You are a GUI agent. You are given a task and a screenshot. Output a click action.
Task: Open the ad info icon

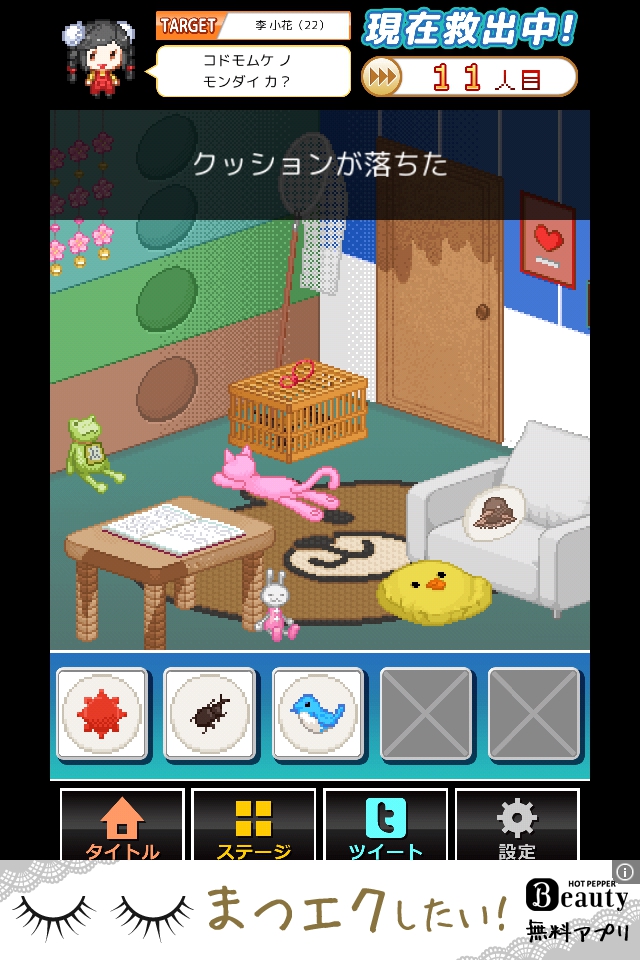click(x=624, y=872)
